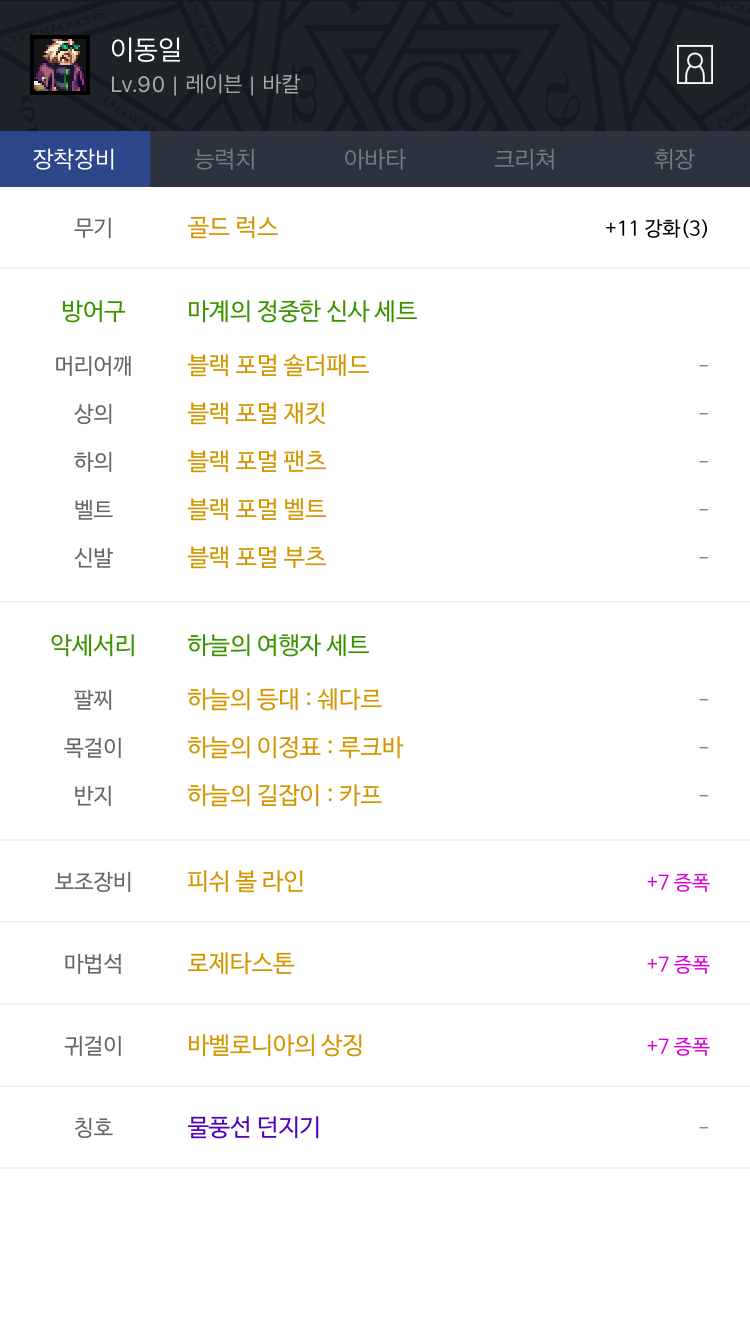Open ring 하늘의 길잡이 : 카프
Screen dimensions: 750x1334
pos(284,795)
